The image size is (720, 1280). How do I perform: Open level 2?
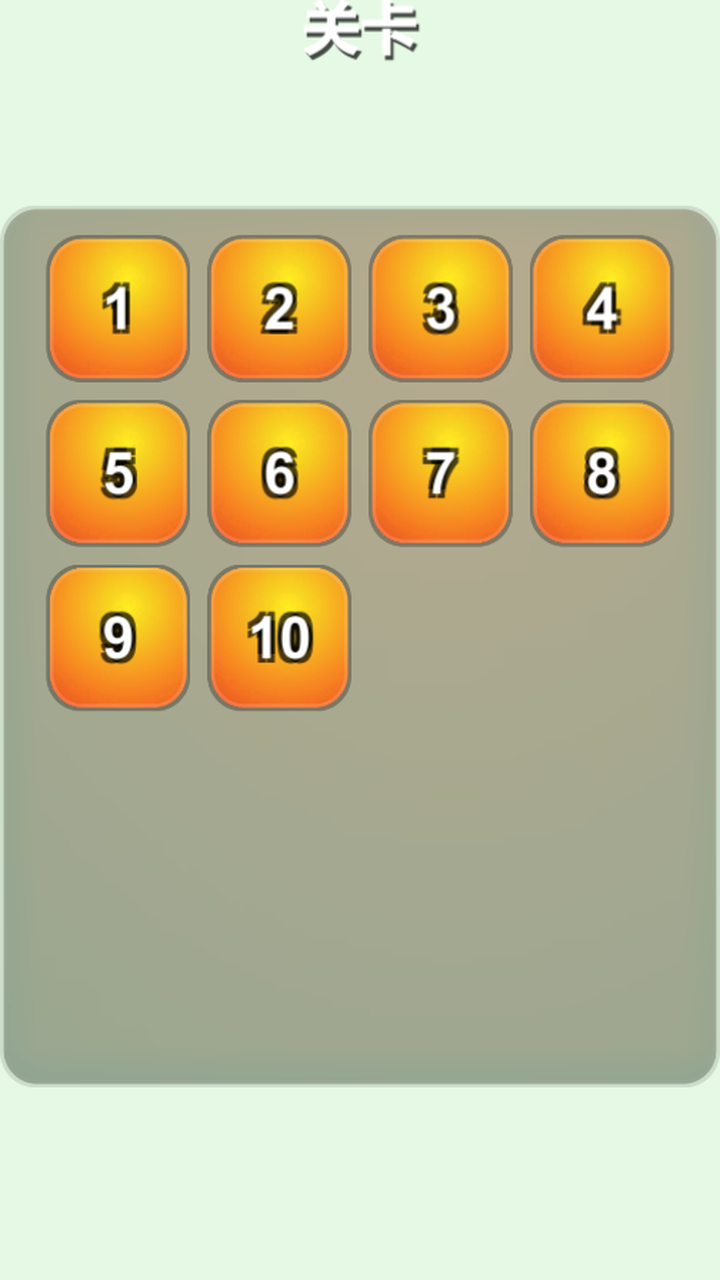(x=279, y=308)
